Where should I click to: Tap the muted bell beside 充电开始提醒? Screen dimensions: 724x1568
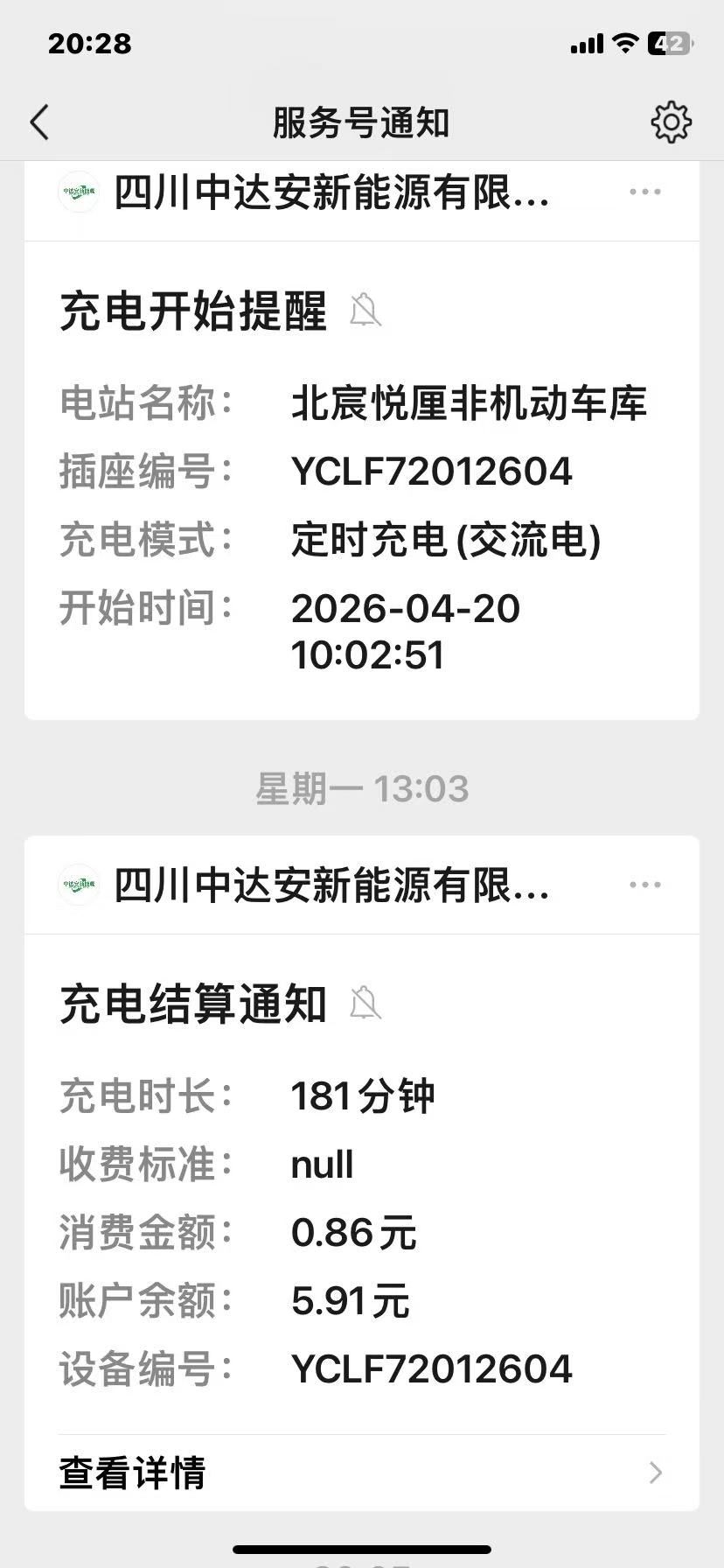(x=365, y=311)
